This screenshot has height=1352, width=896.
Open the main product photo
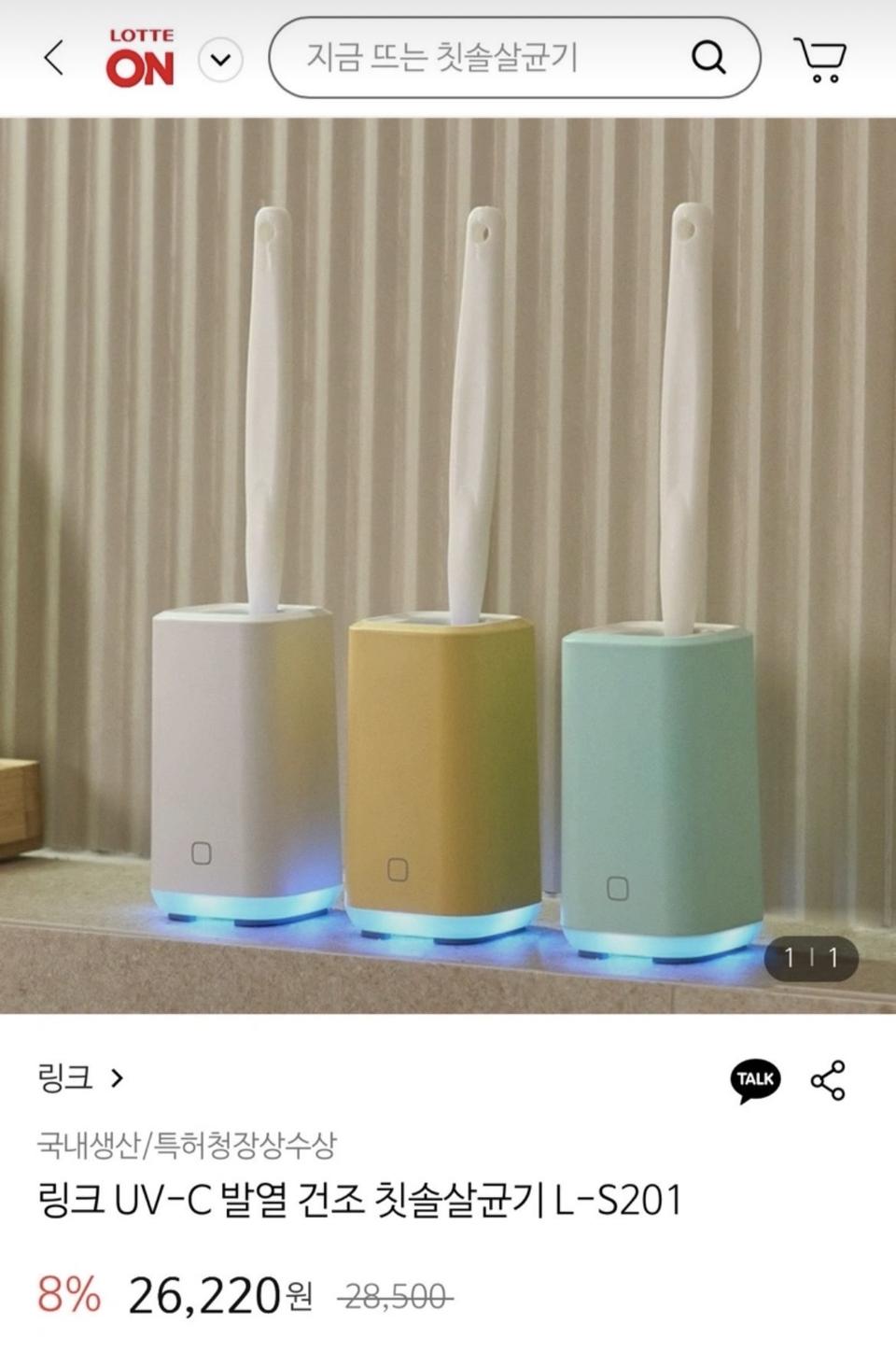point(448,560)
